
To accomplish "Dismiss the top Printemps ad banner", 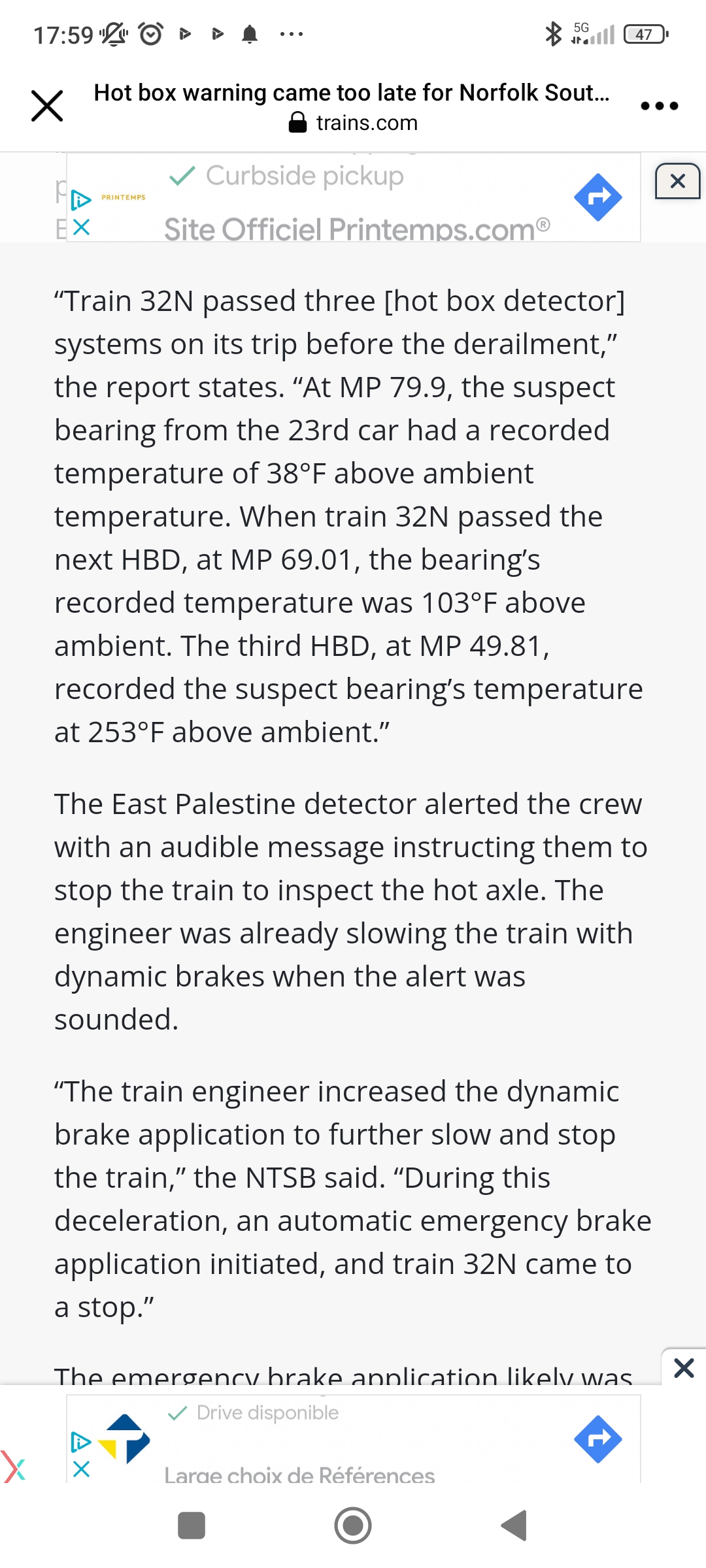I will click(x=678, y=181).
